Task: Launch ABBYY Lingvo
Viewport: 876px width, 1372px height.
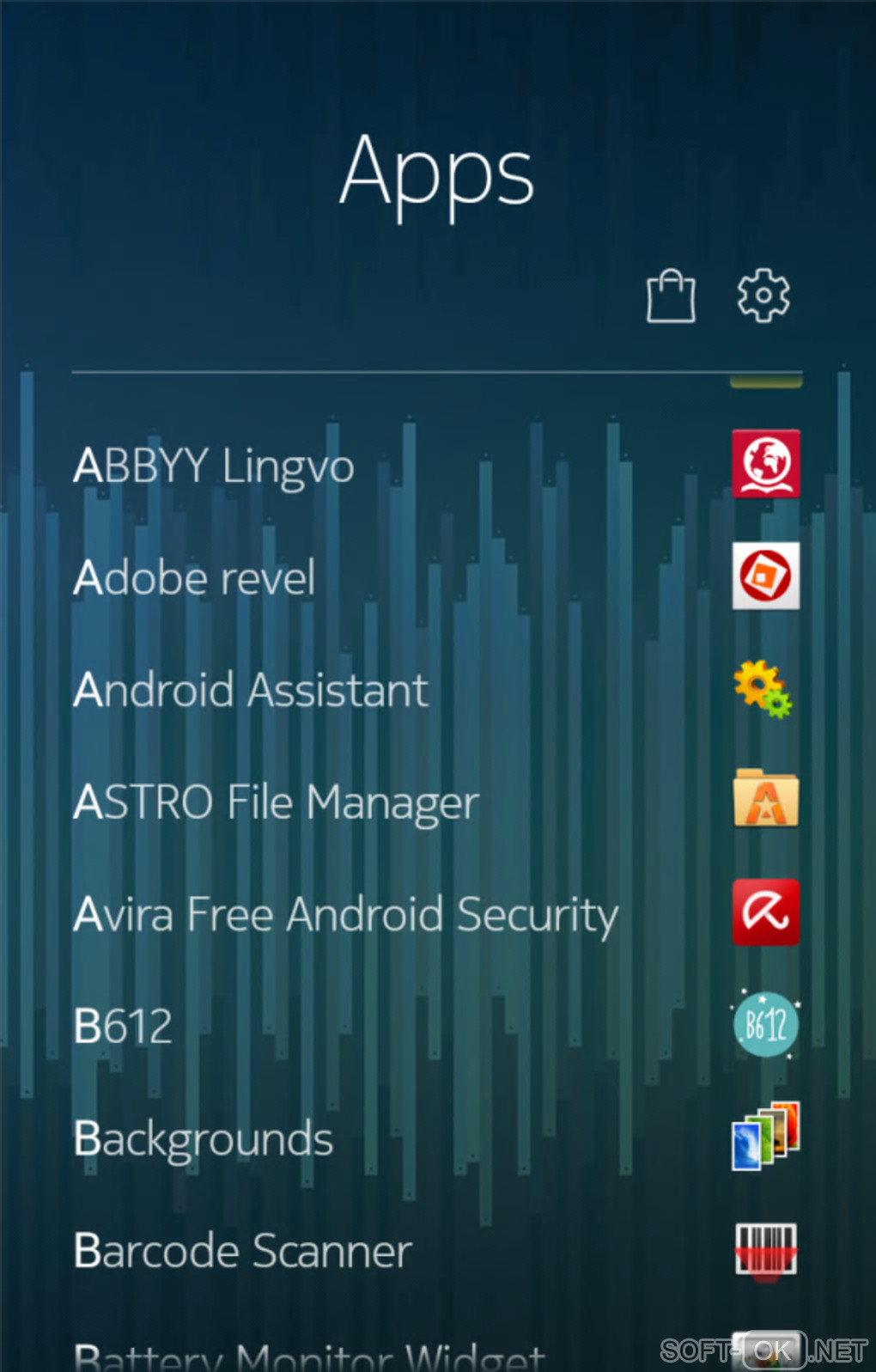Action: coord(214,466)
